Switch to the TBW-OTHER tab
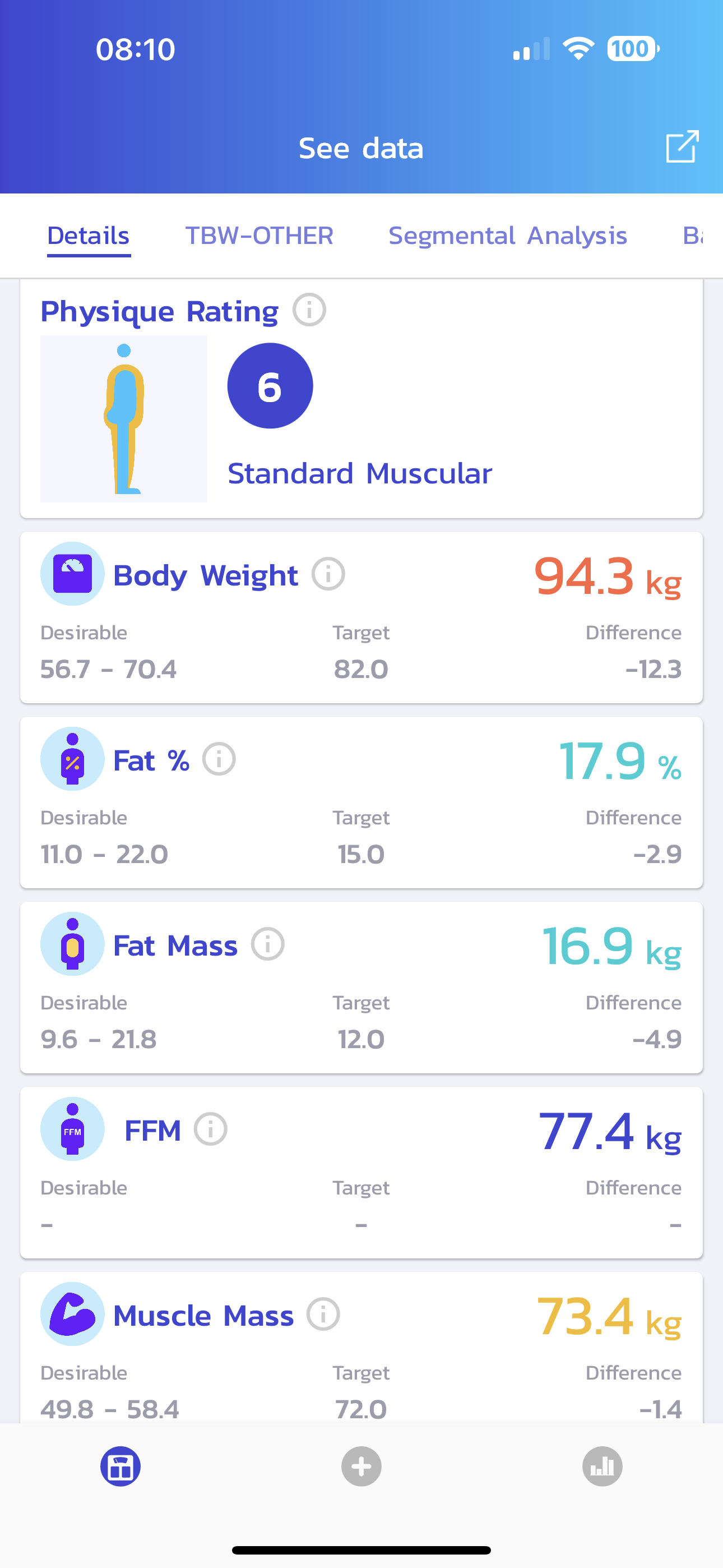 pos(259,236)
